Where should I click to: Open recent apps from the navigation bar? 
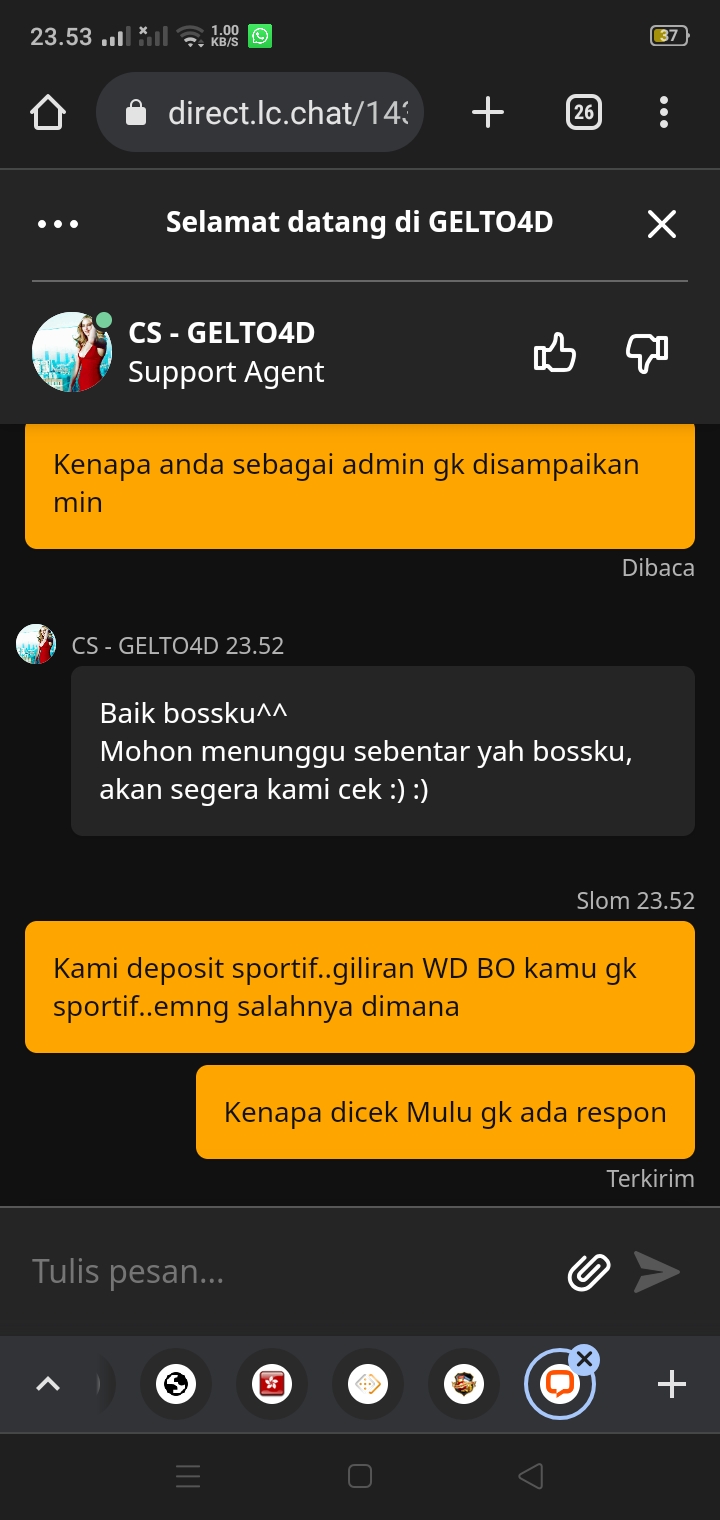[188, 1476]
